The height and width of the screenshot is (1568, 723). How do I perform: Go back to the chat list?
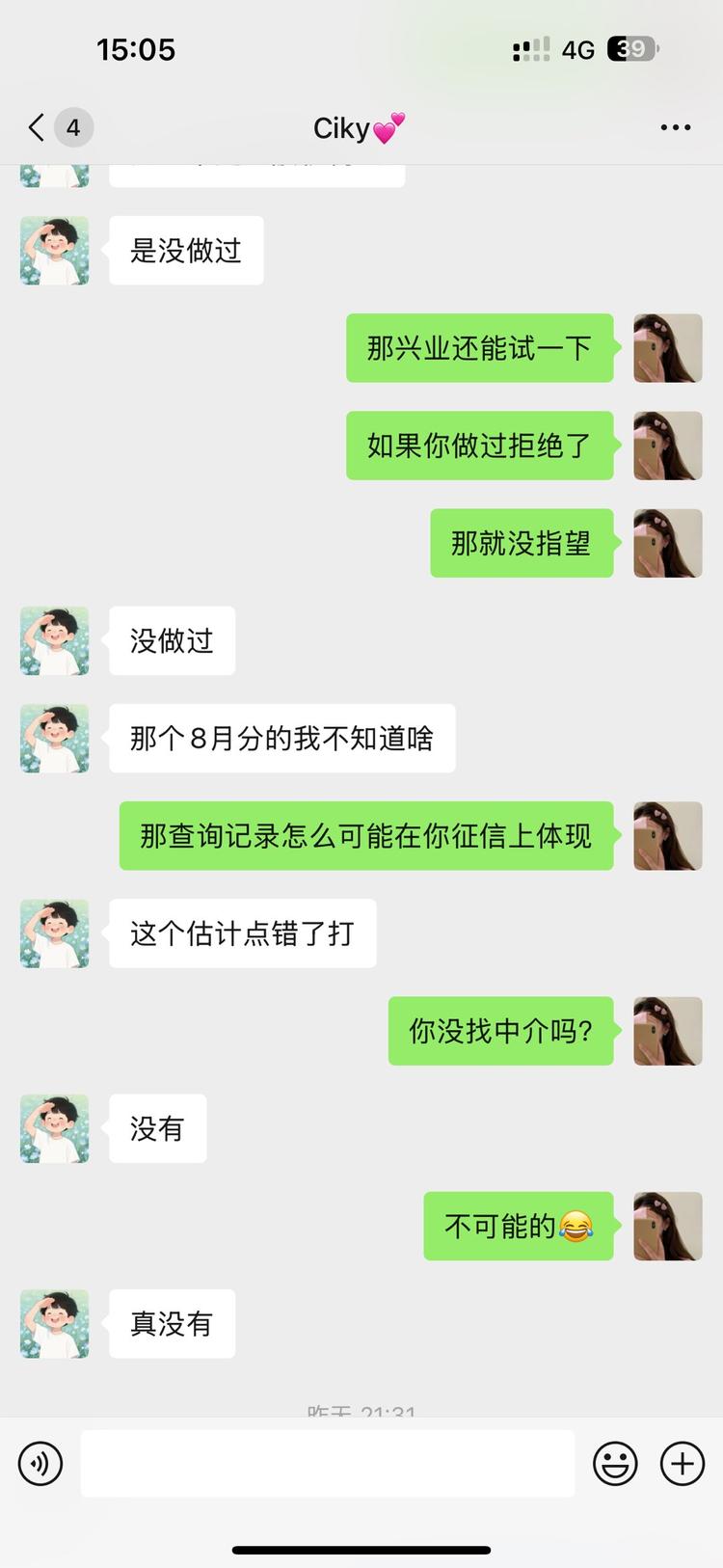point(39,127)
